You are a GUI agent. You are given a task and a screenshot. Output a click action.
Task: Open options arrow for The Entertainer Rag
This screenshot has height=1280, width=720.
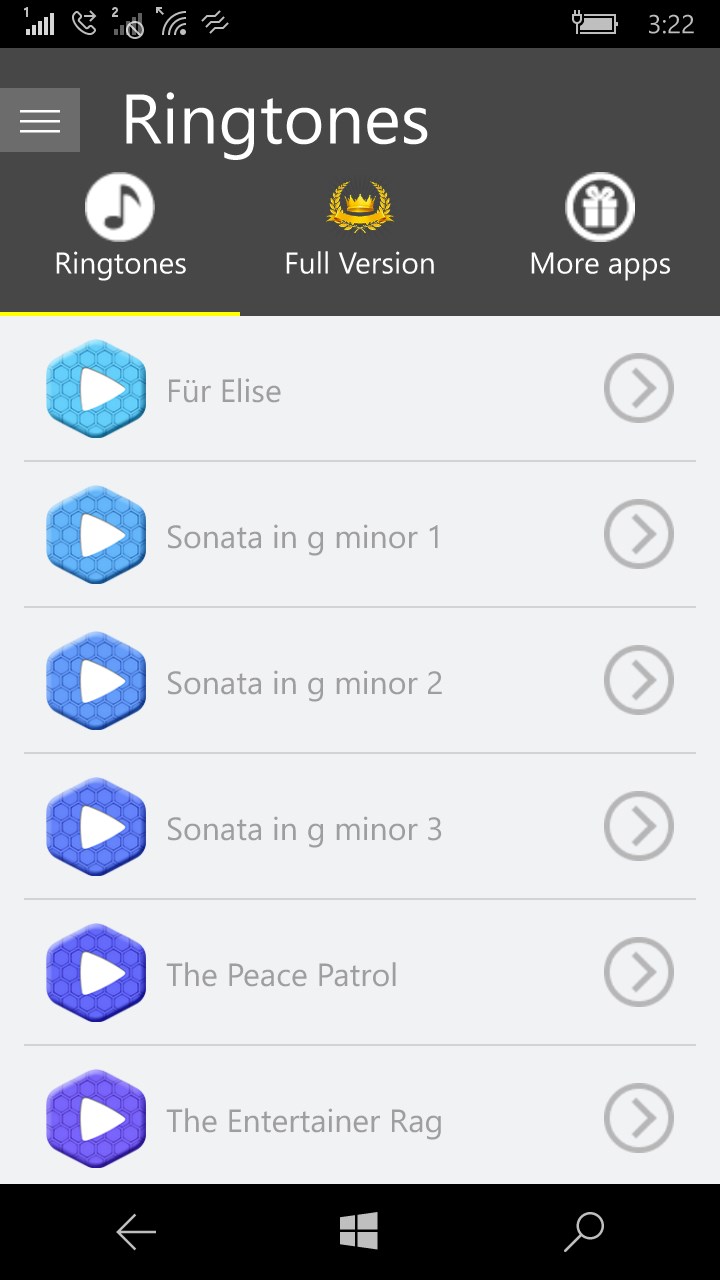pos(639,1118)
